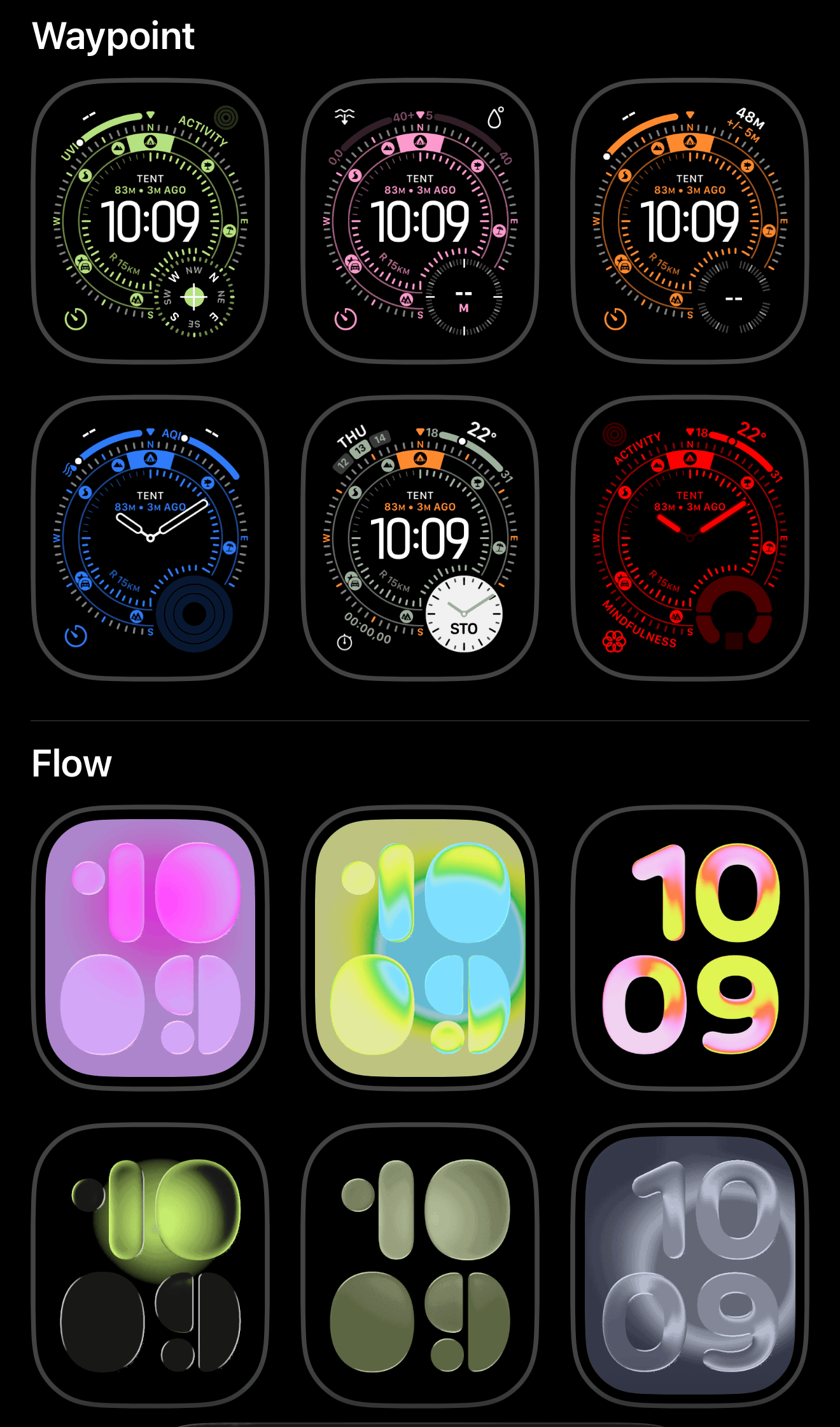The height and width of the screenshot is (1427, 840).
Task: Pick the blue analog Waypoint face
Action: coord(150,538)
